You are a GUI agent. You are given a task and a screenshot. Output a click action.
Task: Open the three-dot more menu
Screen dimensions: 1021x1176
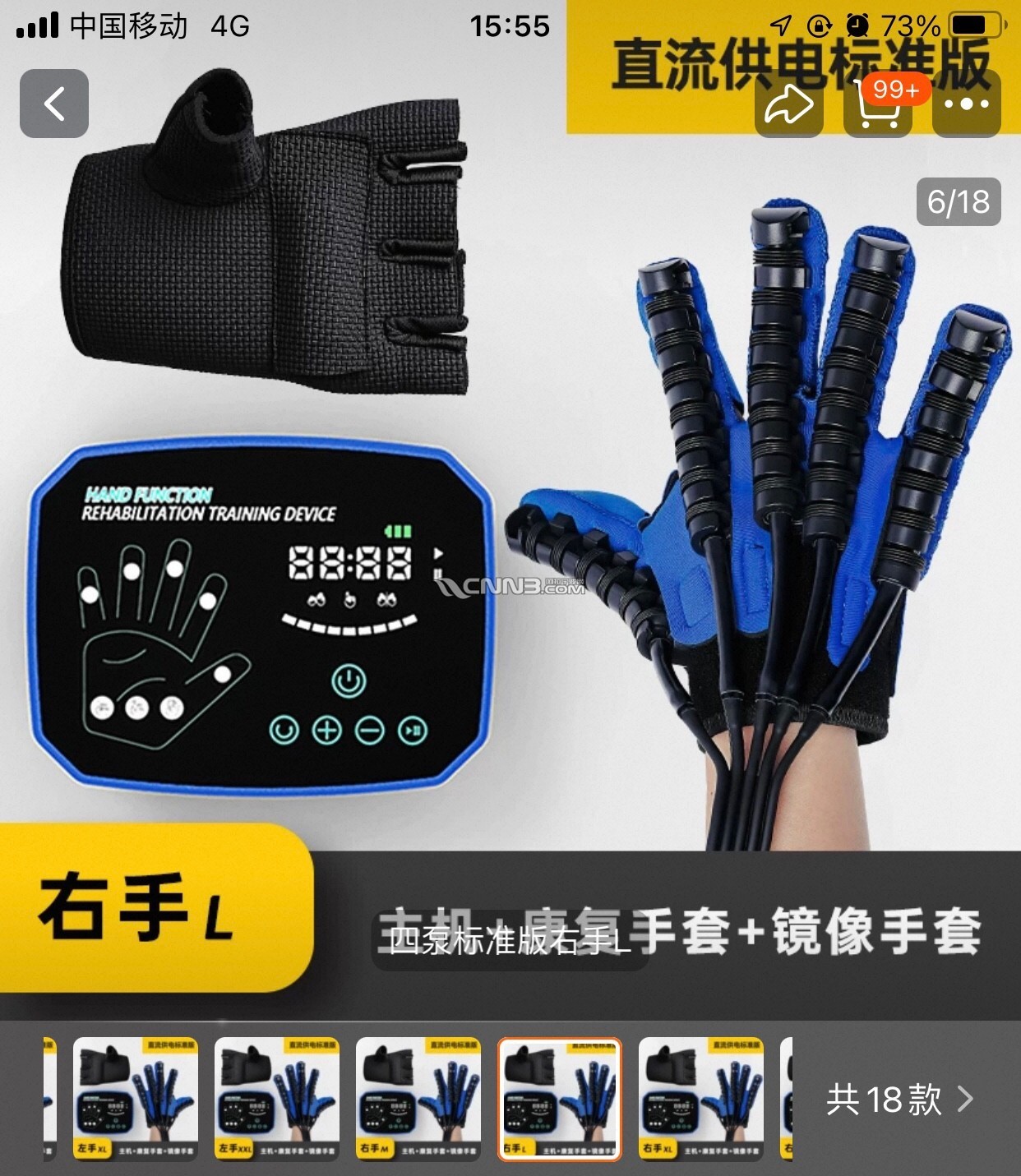pyautogui.click(x=966, y=104)
